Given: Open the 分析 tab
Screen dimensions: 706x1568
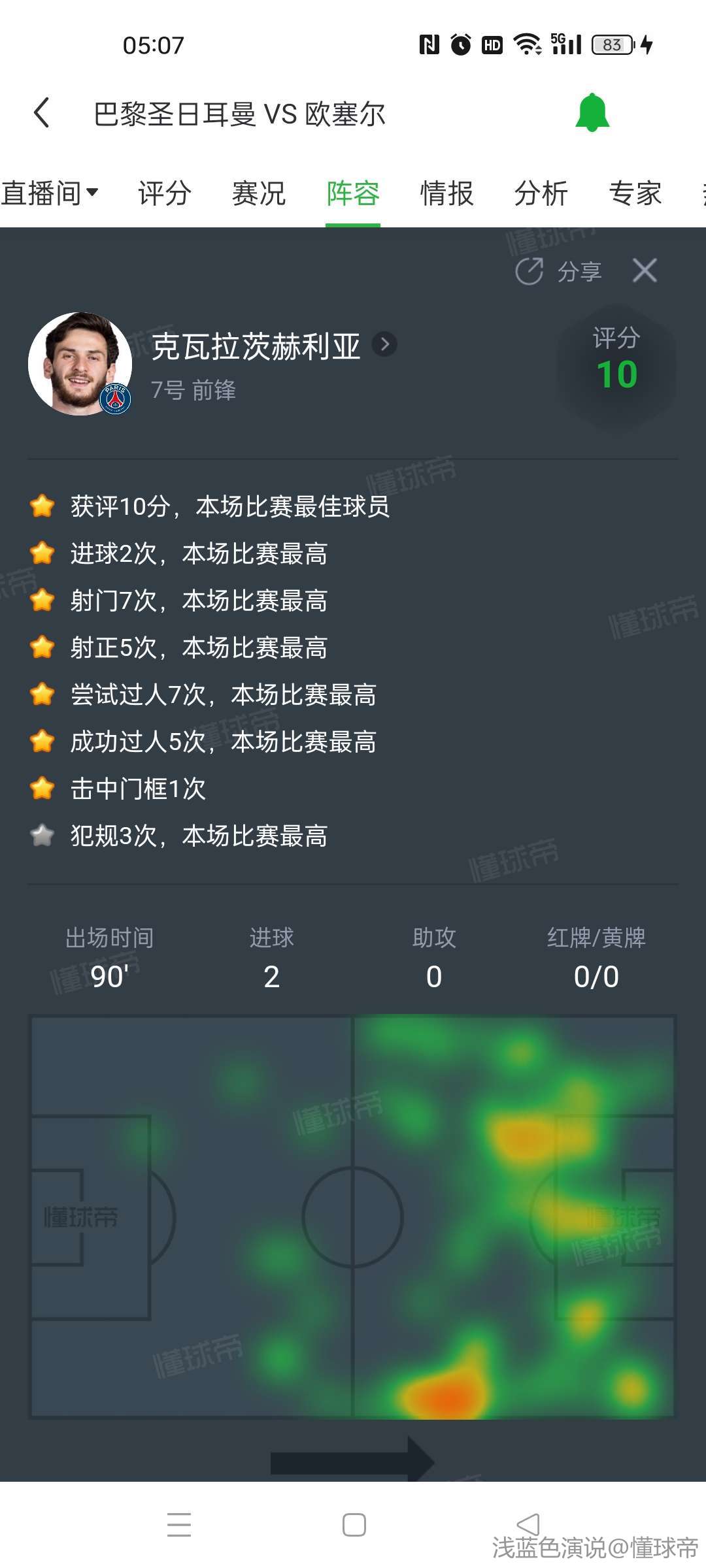Looking at the screenshot, I should pos(541,193).
